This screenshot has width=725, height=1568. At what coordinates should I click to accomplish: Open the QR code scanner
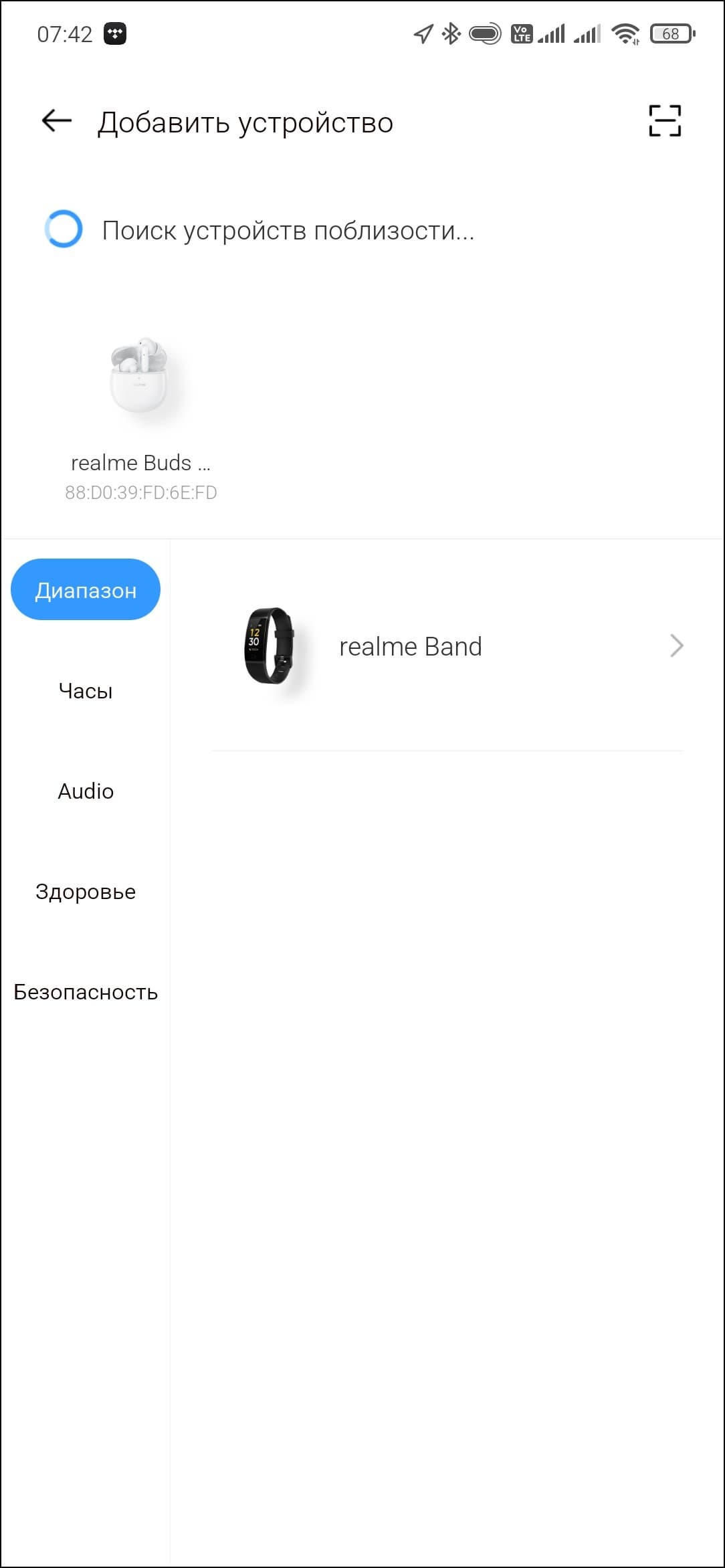[664, 121]
